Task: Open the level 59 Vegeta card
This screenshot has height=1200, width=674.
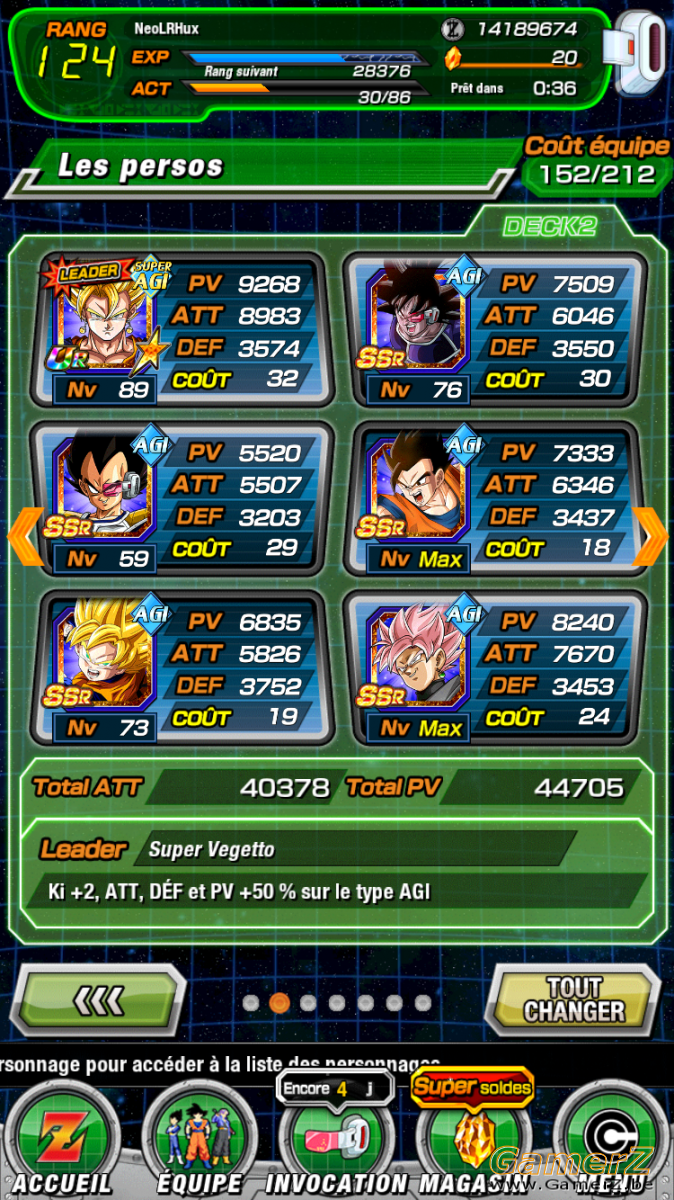Action: tap(181, 498)
